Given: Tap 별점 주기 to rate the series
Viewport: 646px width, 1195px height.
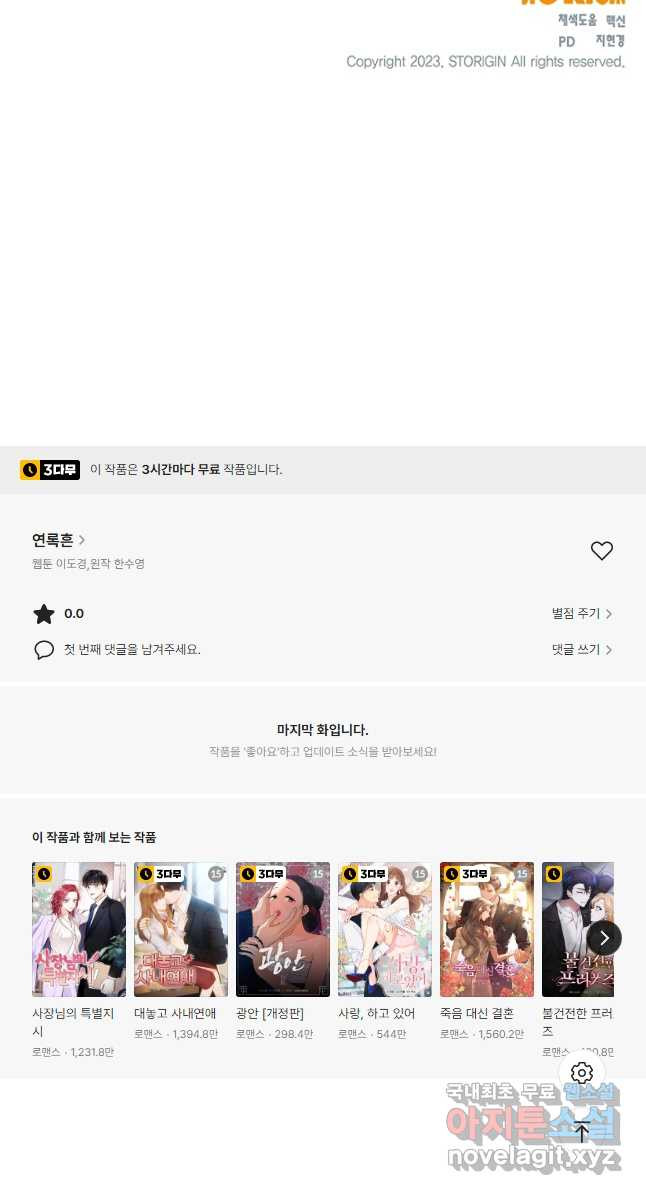Looking at the screenshot, I should pos(581,614).
